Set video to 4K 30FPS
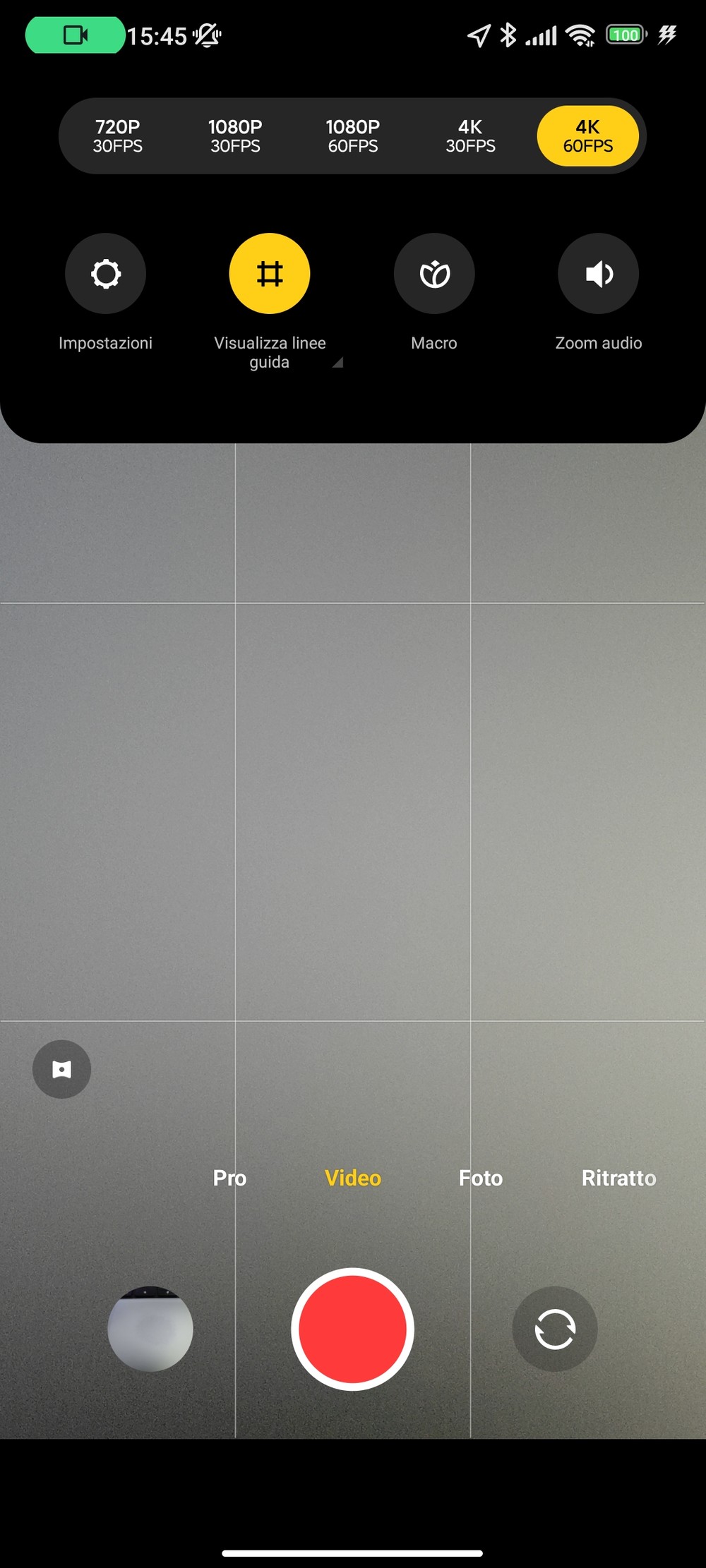 click(x=470, y=136)
